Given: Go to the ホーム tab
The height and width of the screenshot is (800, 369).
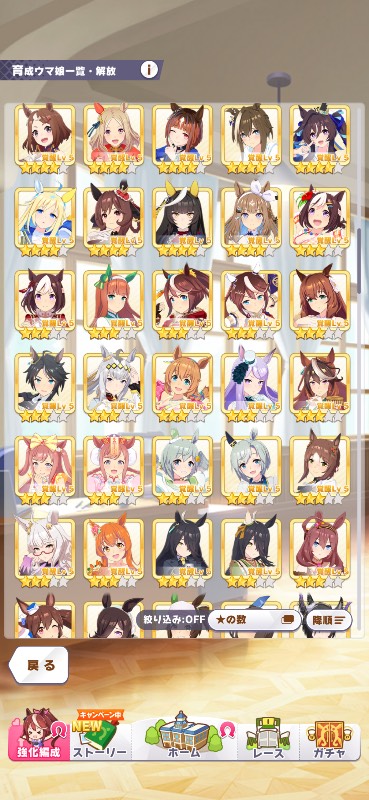Looking at the screenshot, I should [184, 735].
